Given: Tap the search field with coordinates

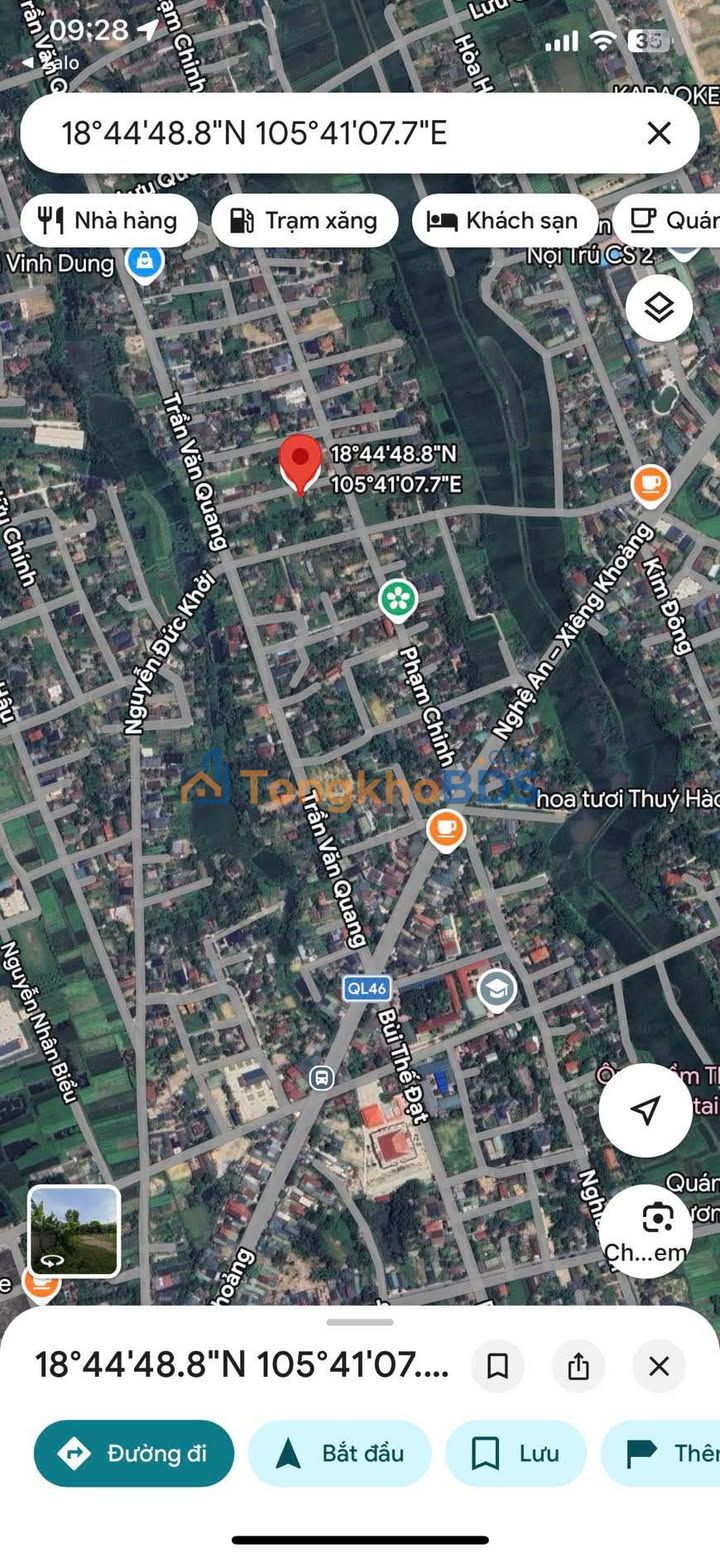Looking at the screenshot, I should [330, 133].
